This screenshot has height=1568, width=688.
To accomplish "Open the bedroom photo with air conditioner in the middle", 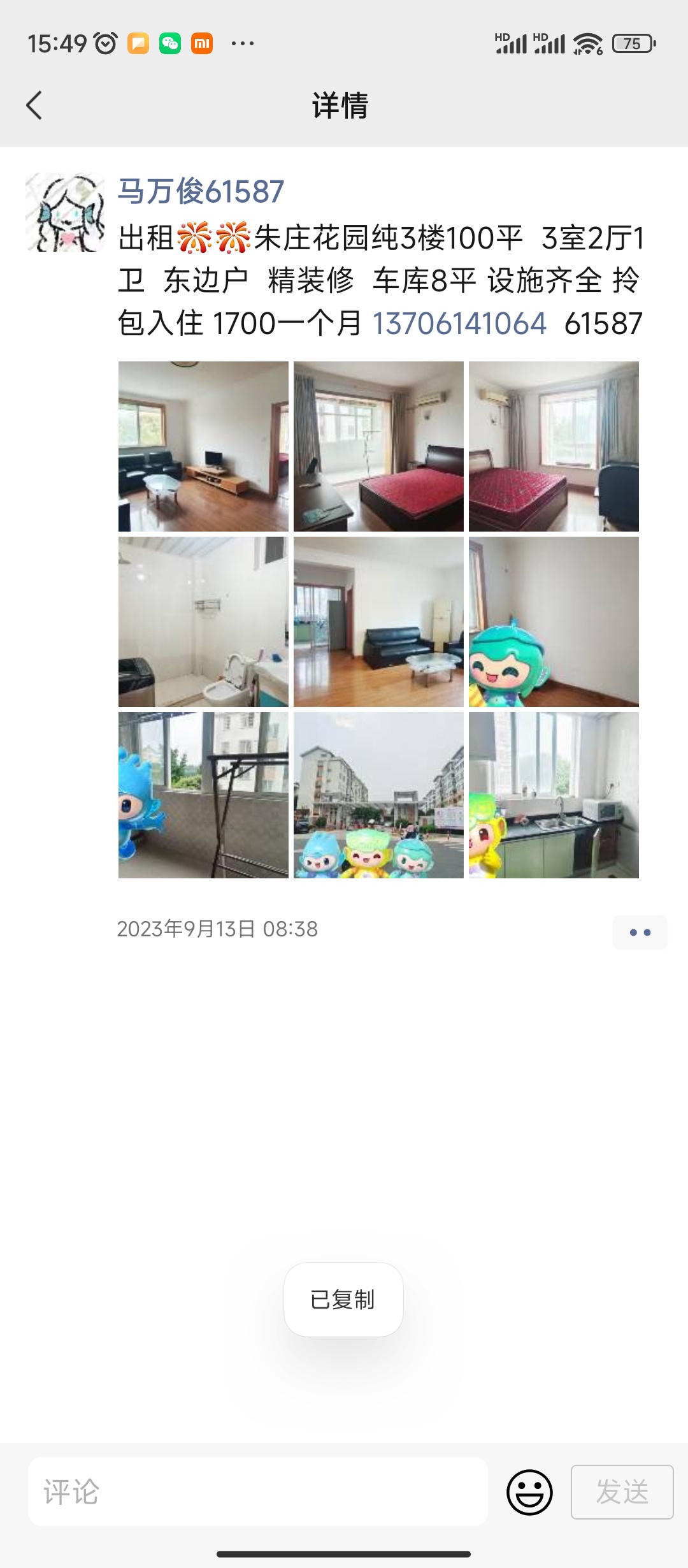I will pos(378,446).
